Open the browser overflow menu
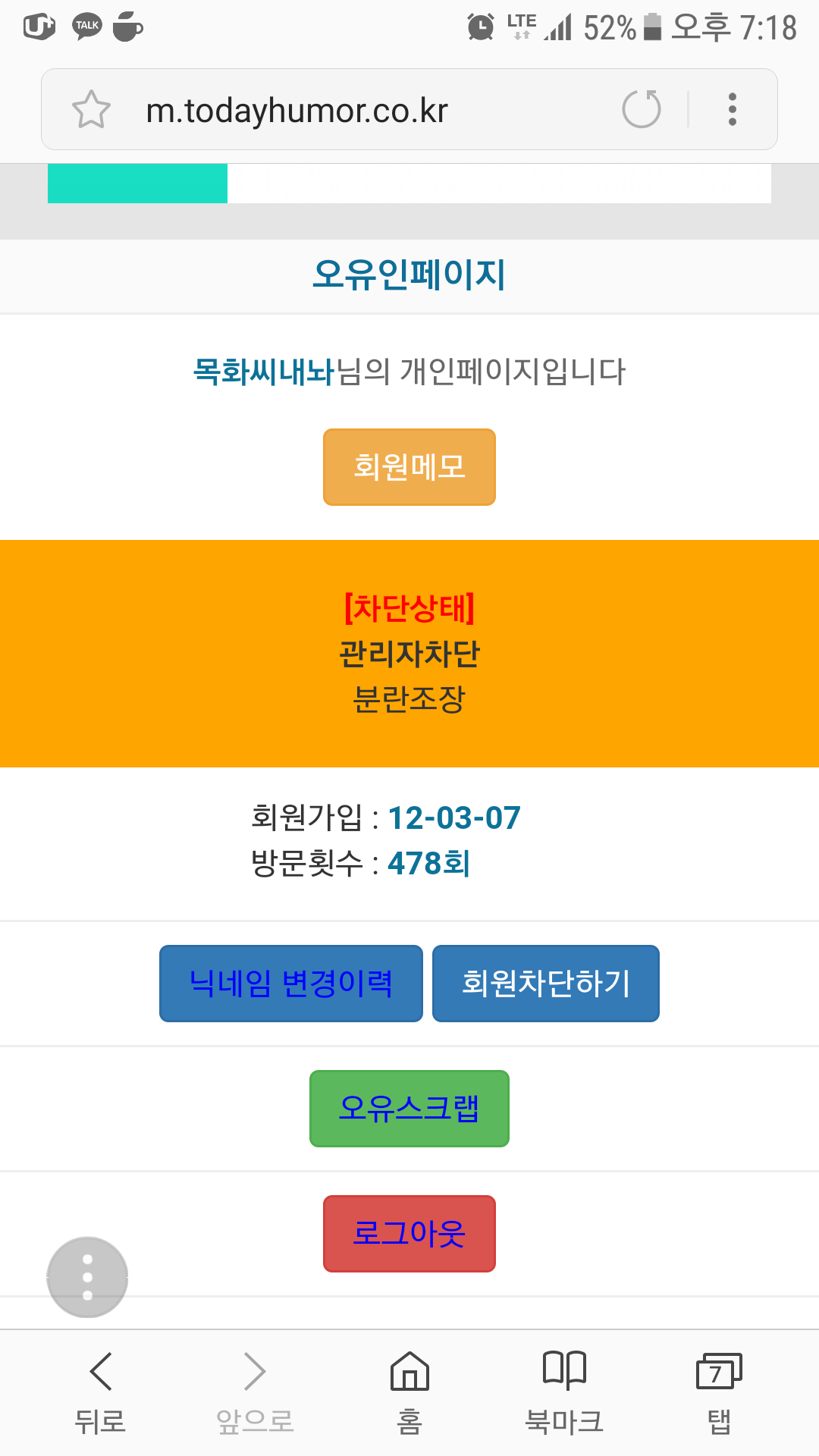 point(732,109)
